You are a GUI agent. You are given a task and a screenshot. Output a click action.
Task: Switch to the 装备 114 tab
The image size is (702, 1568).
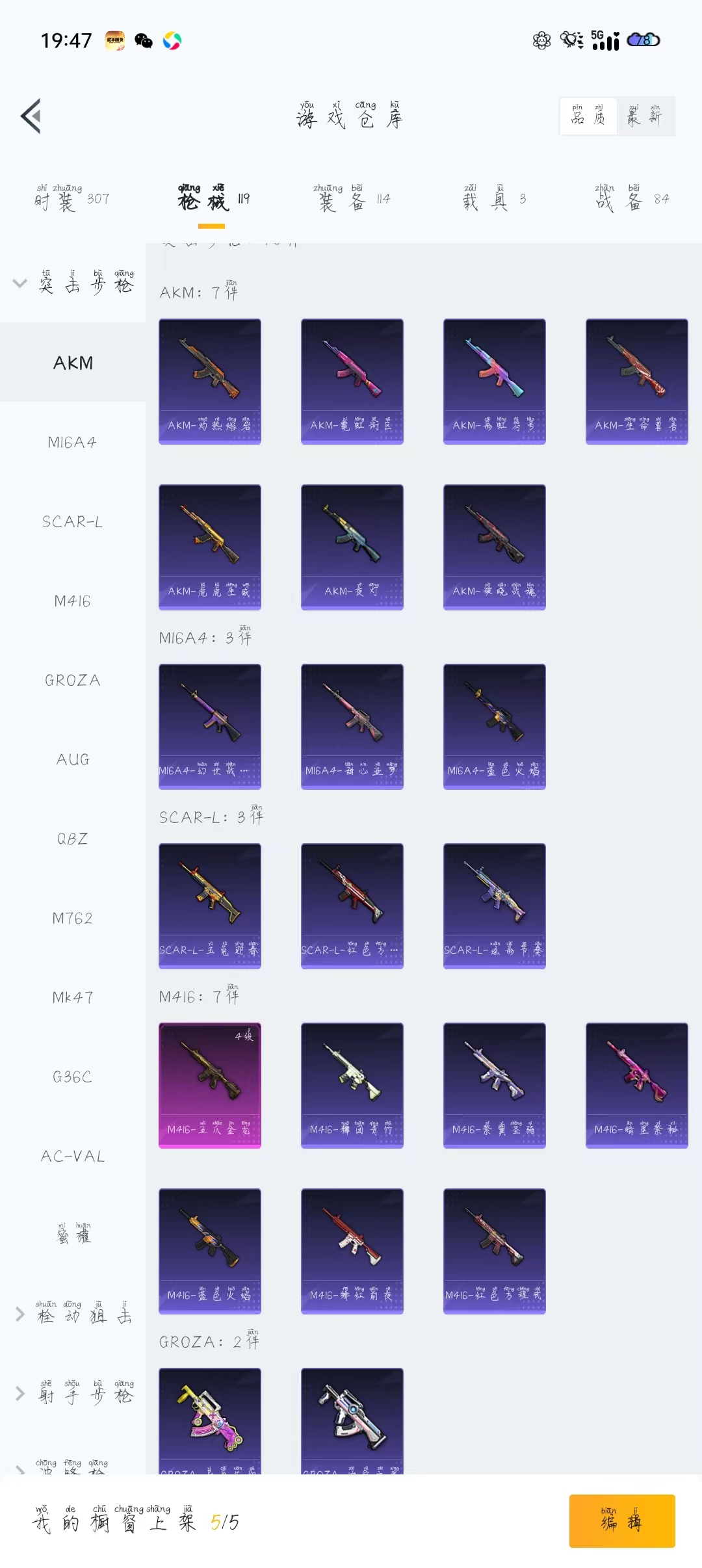(x=352, y=198)
